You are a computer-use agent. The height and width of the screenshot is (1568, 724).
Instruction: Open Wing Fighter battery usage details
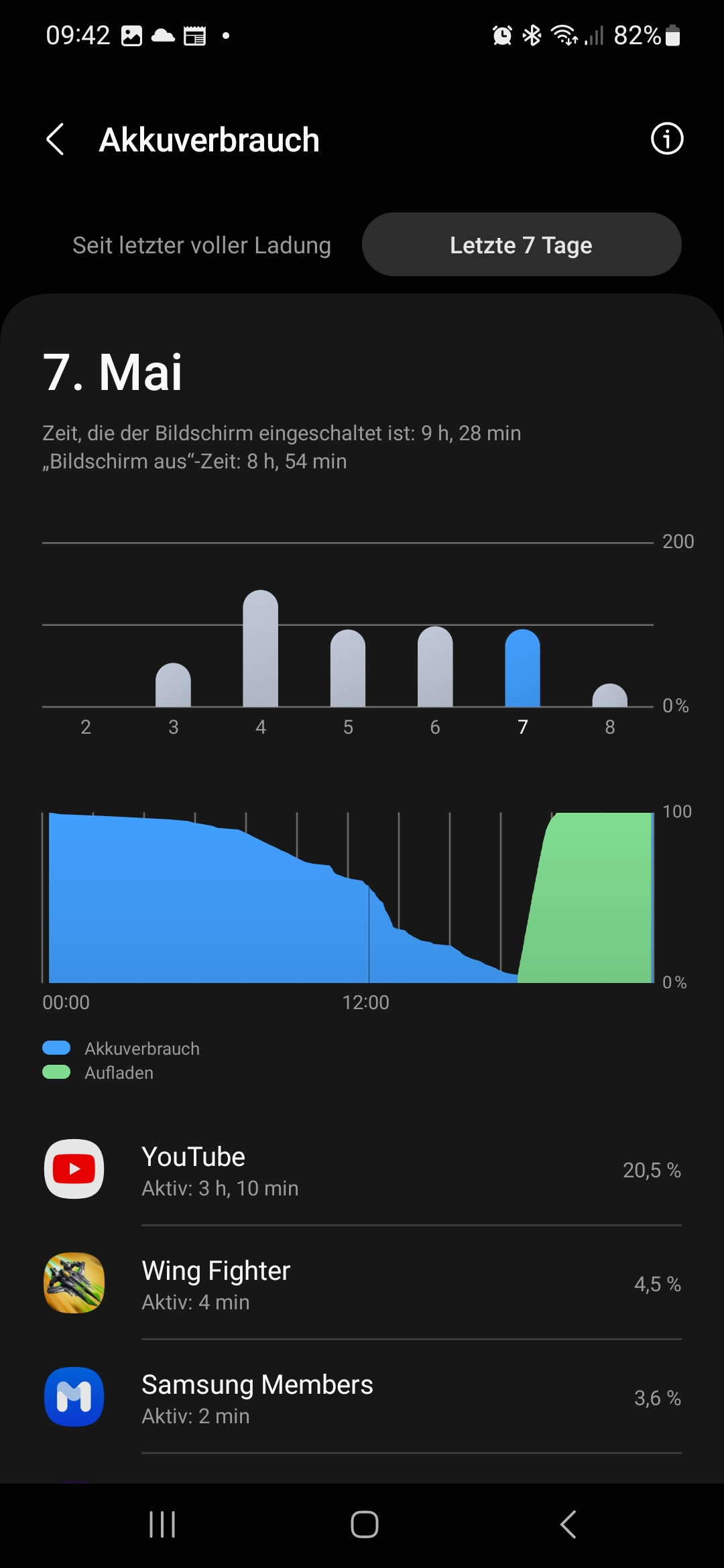(362, 1284)
